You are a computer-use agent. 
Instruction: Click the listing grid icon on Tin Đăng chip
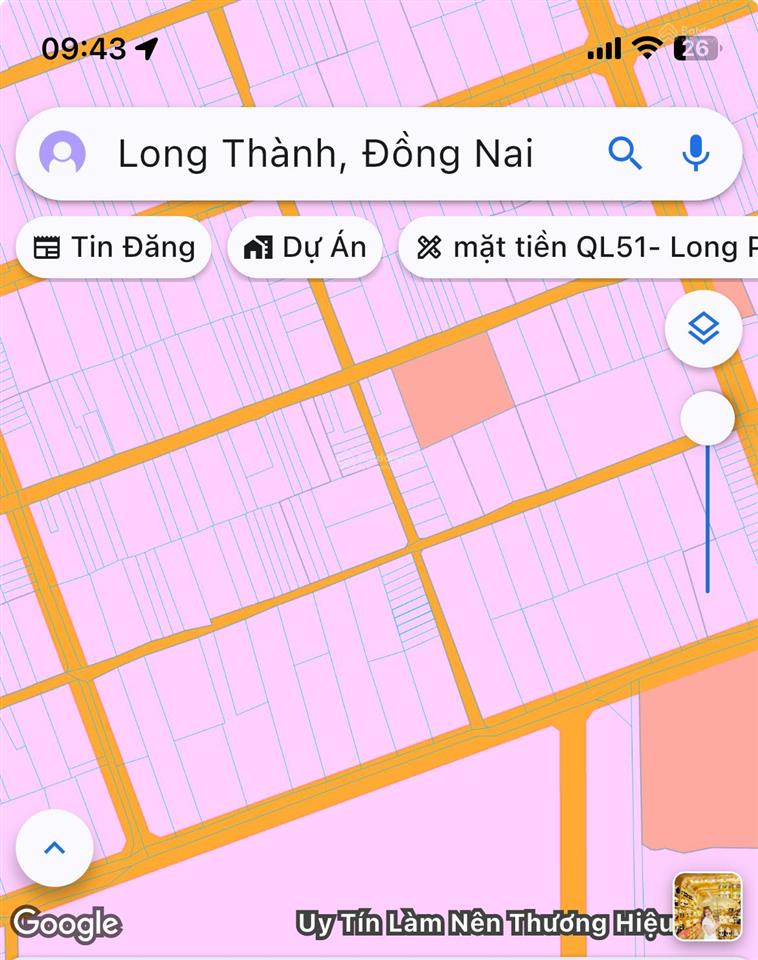(48, 247)
